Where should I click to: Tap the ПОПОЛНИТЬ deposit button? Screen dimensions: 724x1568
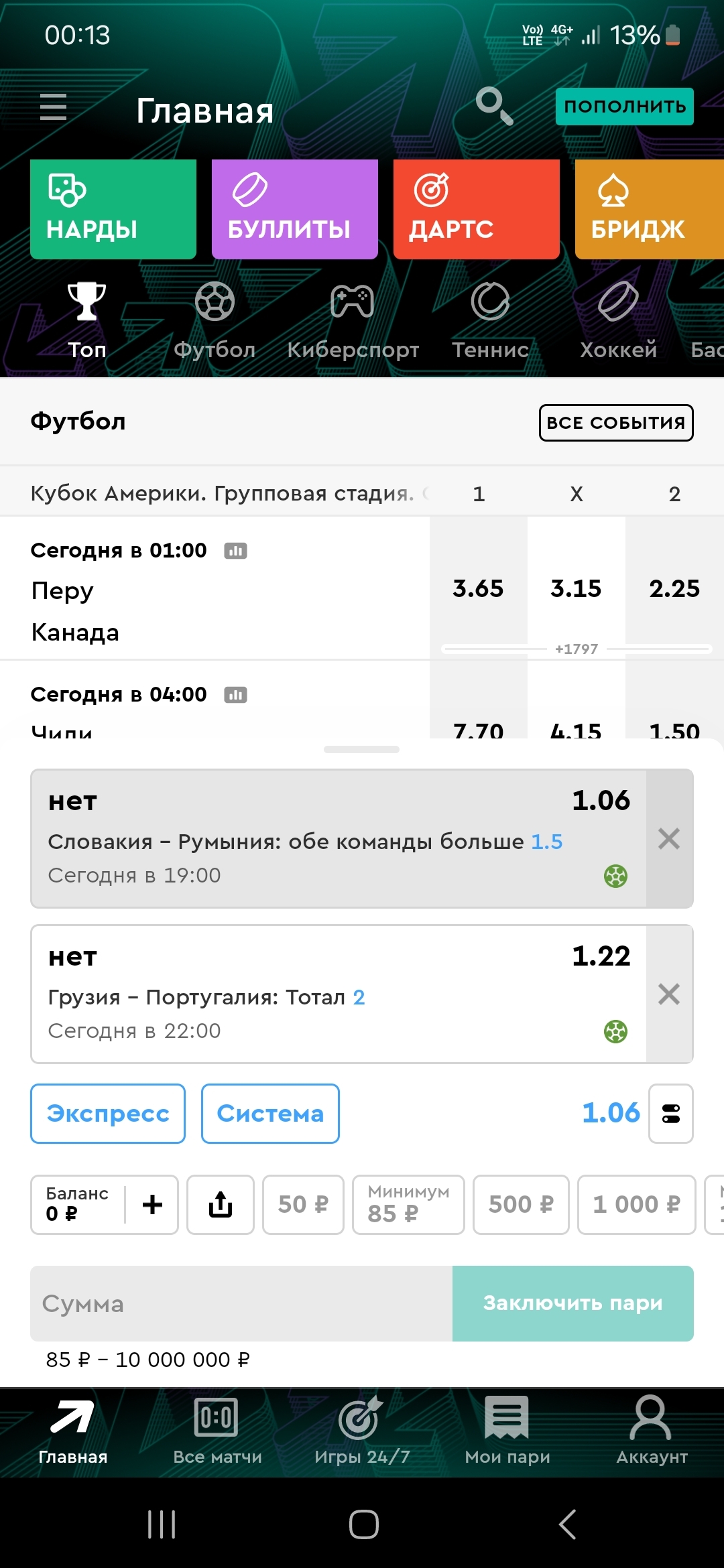point(624,107)
